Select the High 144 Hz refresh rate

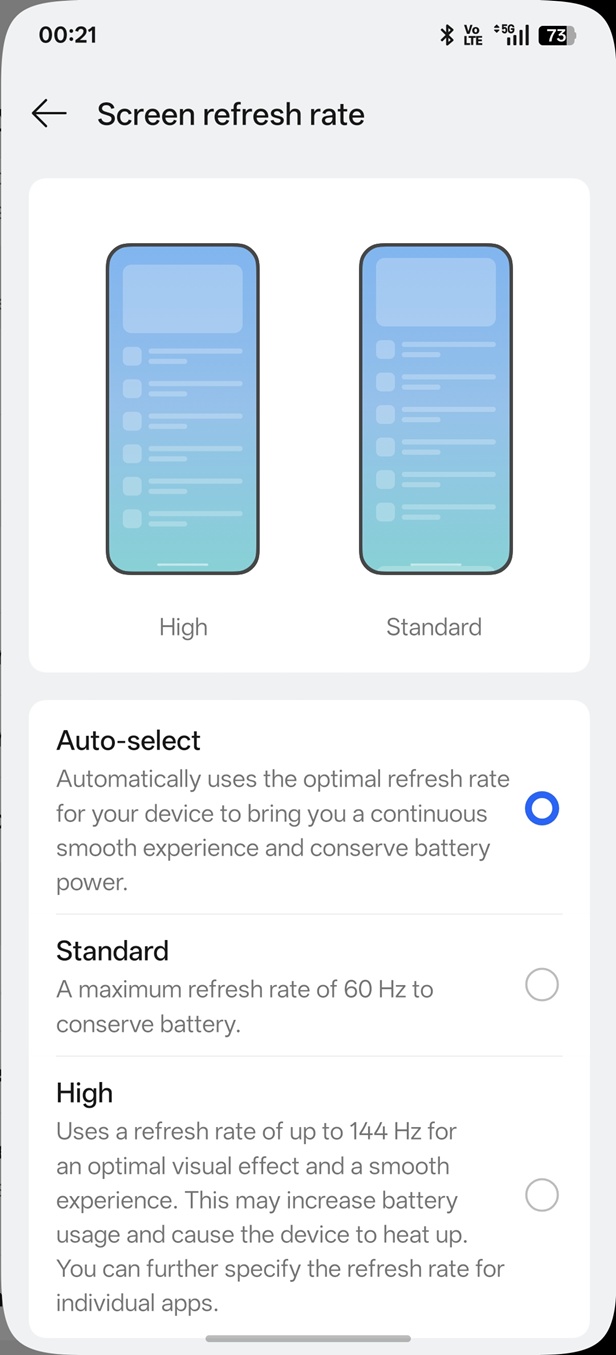click(x=541, y=1195)
